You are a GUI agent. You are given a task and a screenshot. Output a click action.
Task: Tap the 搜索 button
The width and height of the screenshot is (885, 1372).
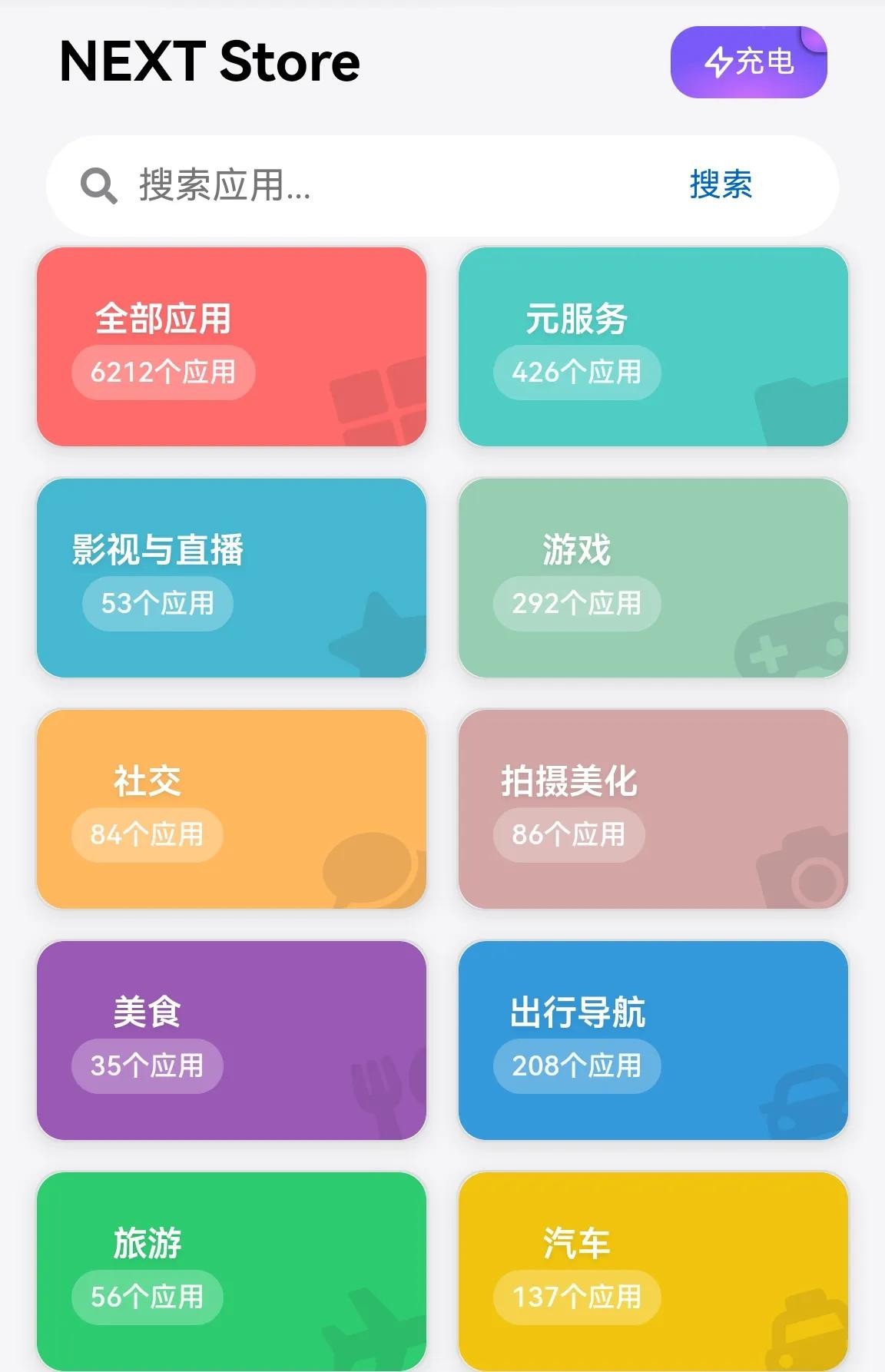720,185
